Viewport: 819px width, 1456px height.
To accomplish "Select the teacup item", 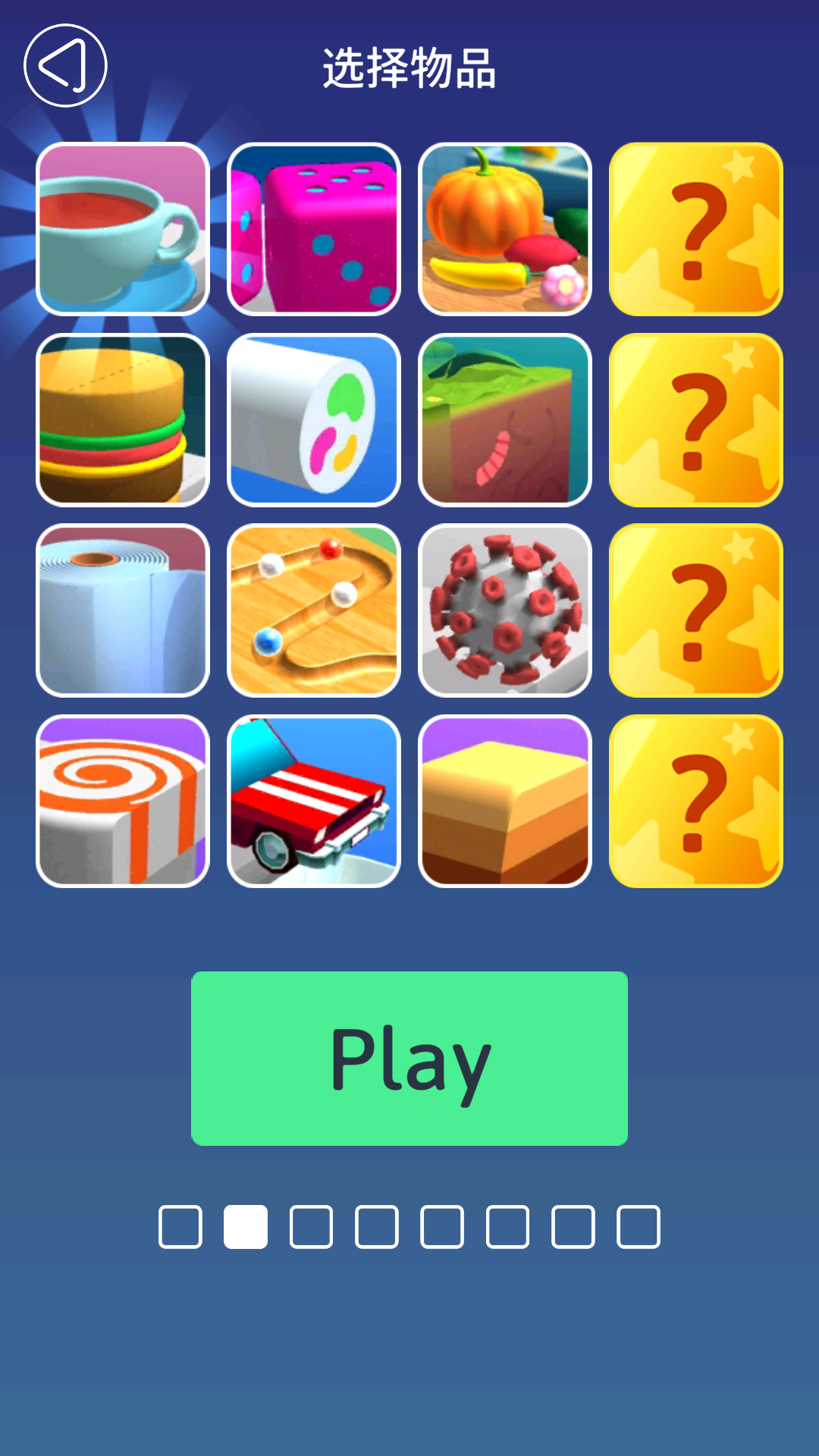I will pos(123,229).
